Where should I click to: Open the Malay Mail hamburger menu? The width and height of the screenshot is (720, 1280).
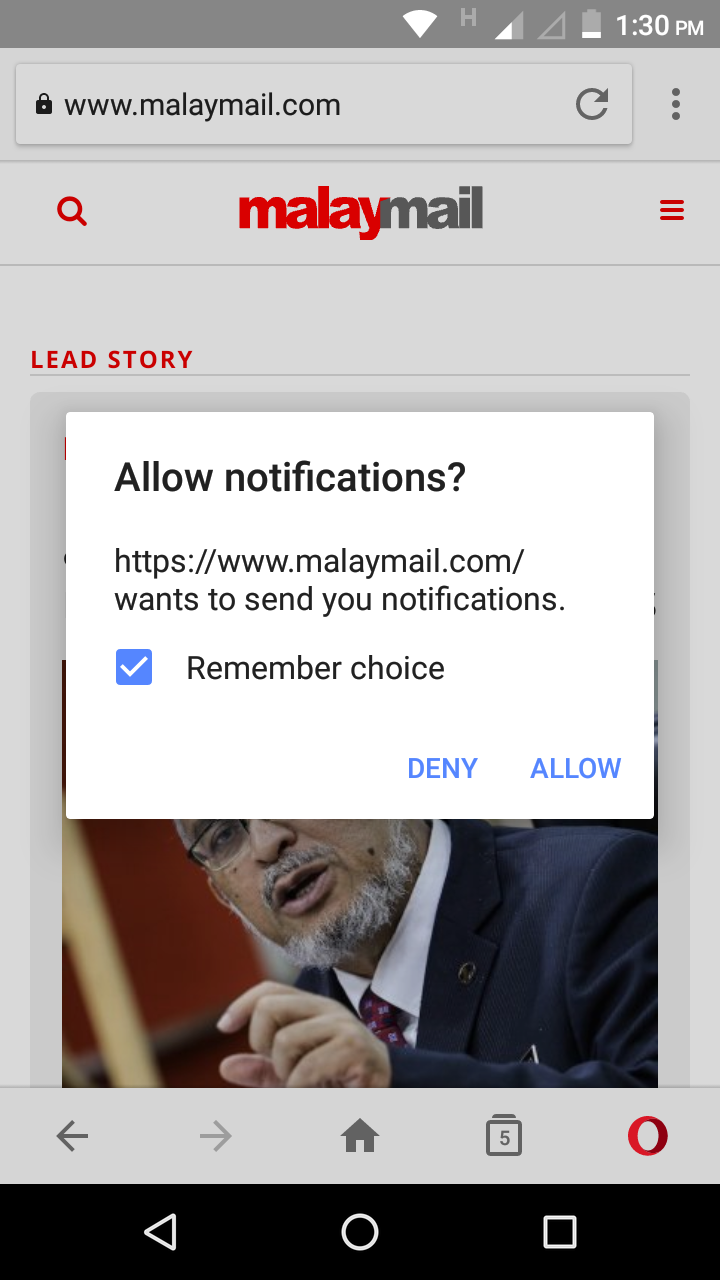coord(672,210)
